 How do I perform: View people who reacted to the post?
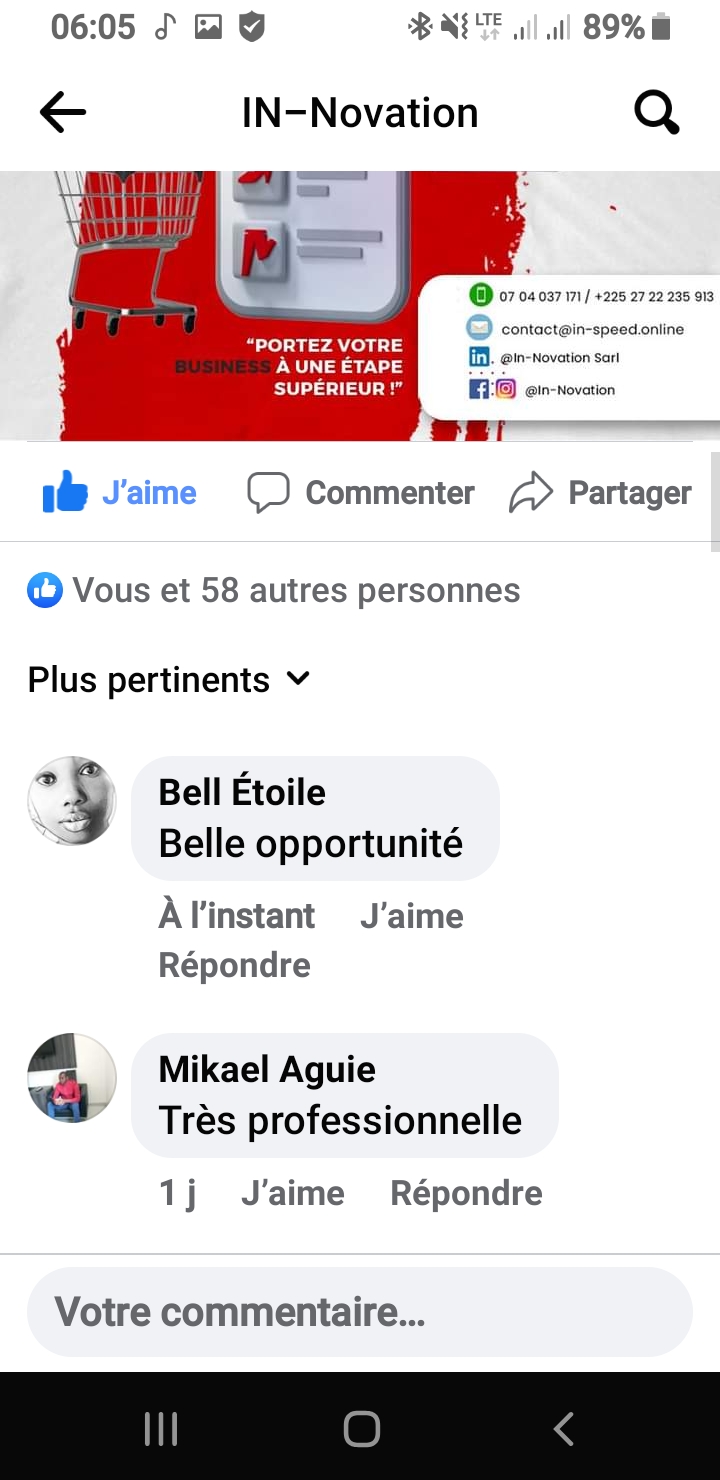coord(275,591)
